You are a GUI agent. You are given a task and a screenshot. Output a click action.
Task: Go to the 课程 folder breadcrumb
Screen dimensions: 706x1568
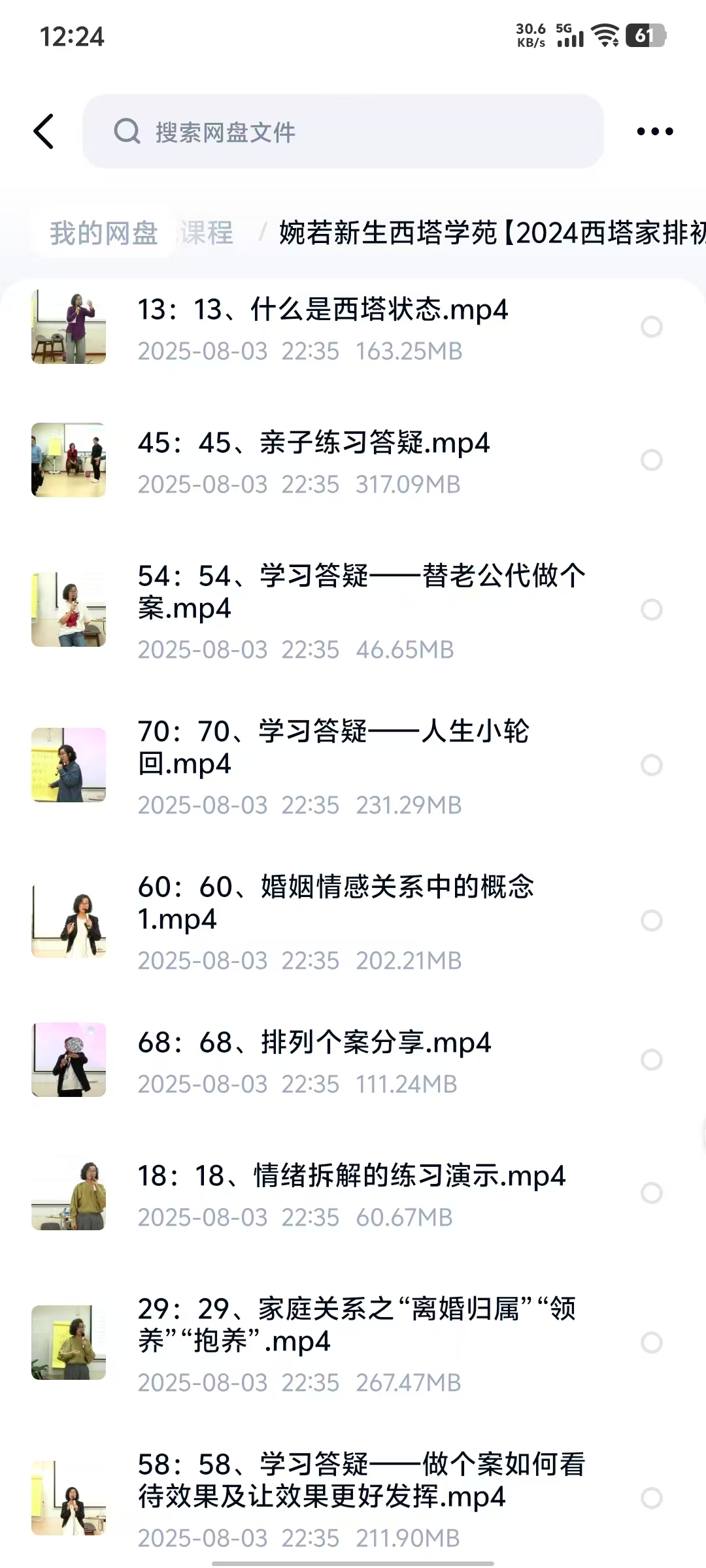pos(207,233)
